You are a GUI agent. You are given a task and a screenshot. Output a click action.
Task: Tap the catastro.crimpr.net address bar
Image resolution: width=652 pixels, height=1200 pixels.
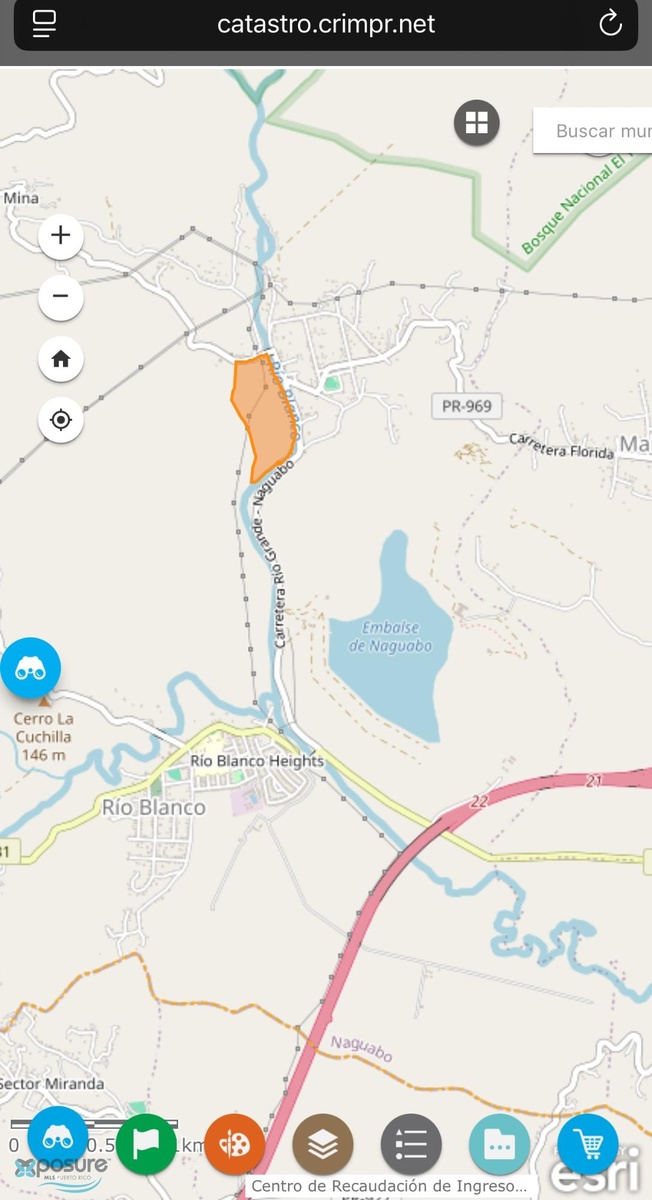point(326,24)
